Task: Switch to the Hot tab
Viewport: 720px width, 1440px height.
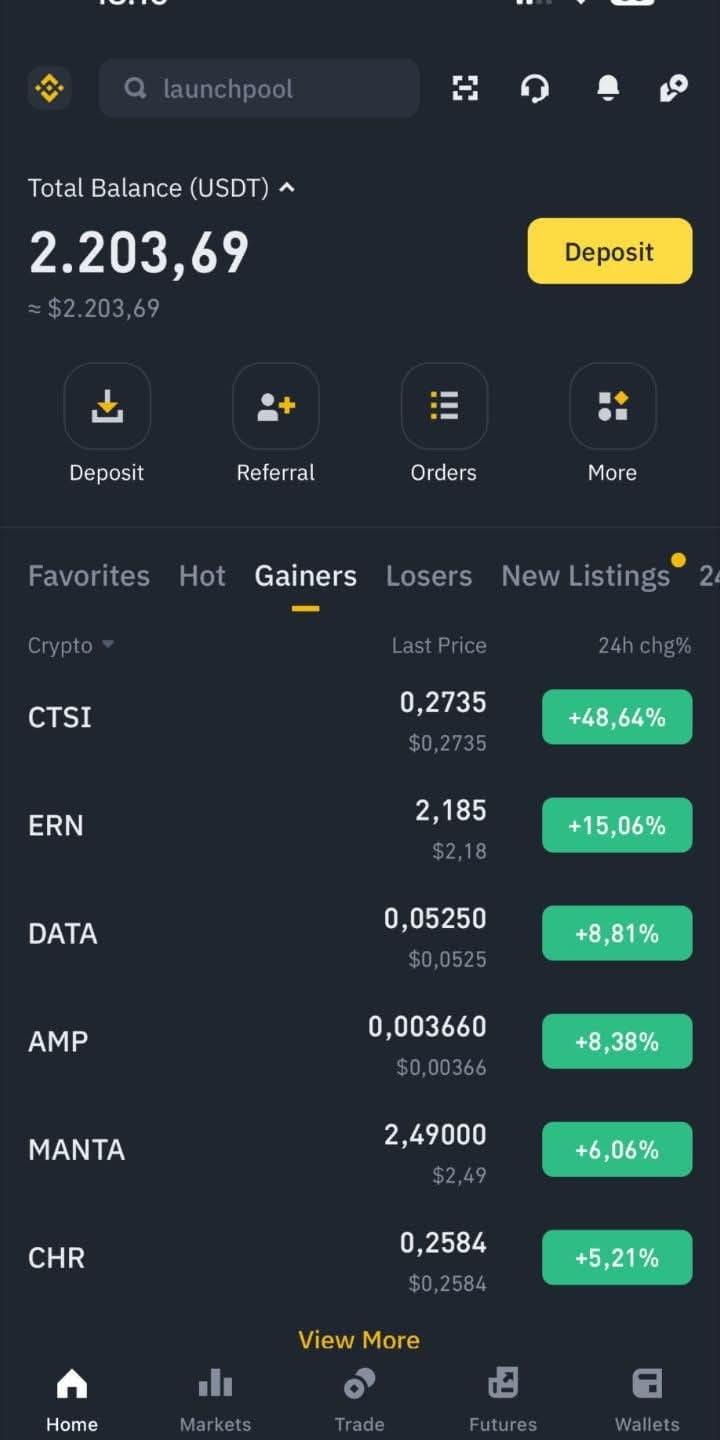Action: 202,576
